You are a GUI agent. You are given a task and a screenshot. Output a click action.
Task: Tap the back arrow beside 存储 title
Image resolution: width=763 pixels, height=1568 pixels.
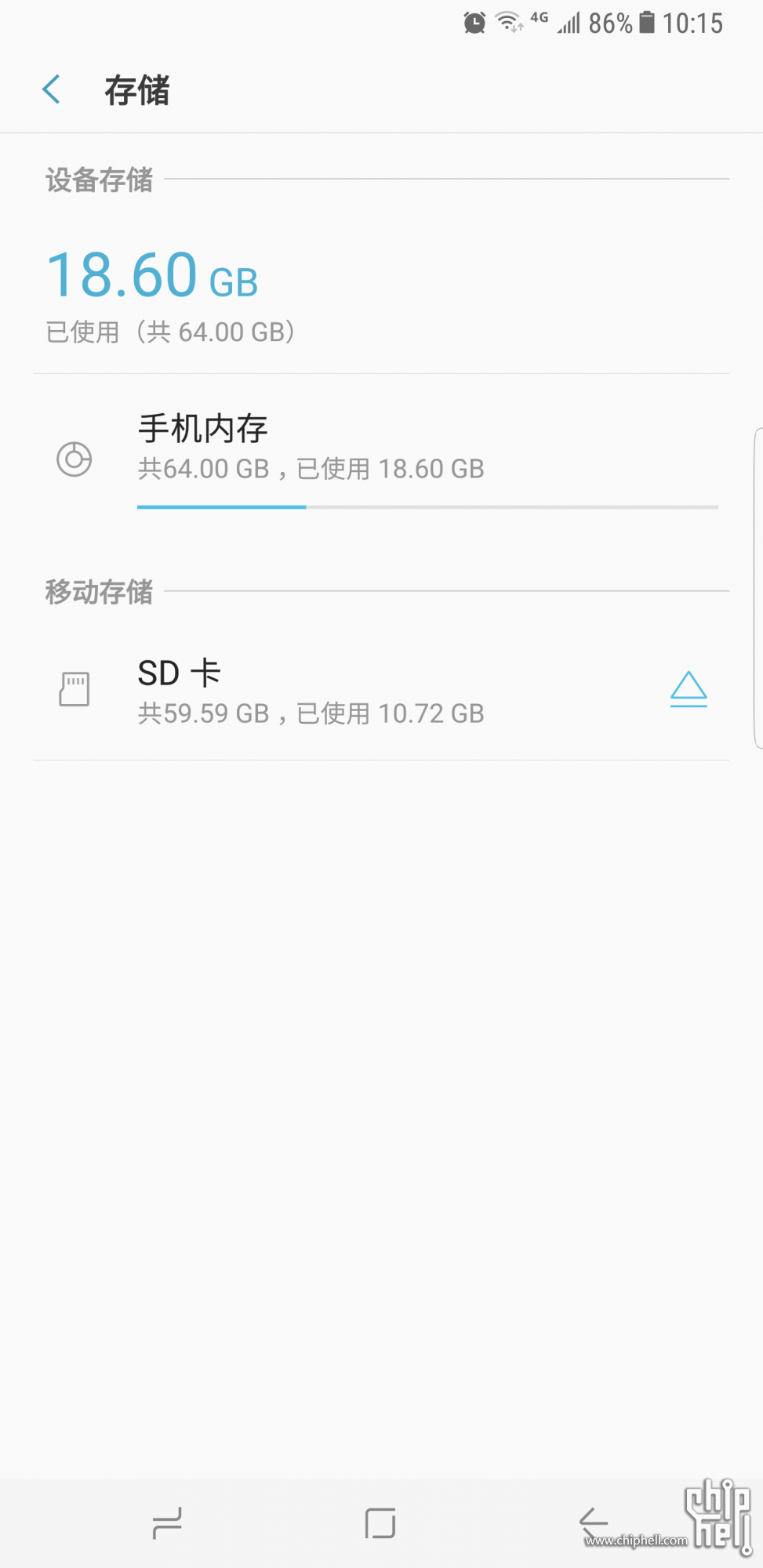(50, 89)
